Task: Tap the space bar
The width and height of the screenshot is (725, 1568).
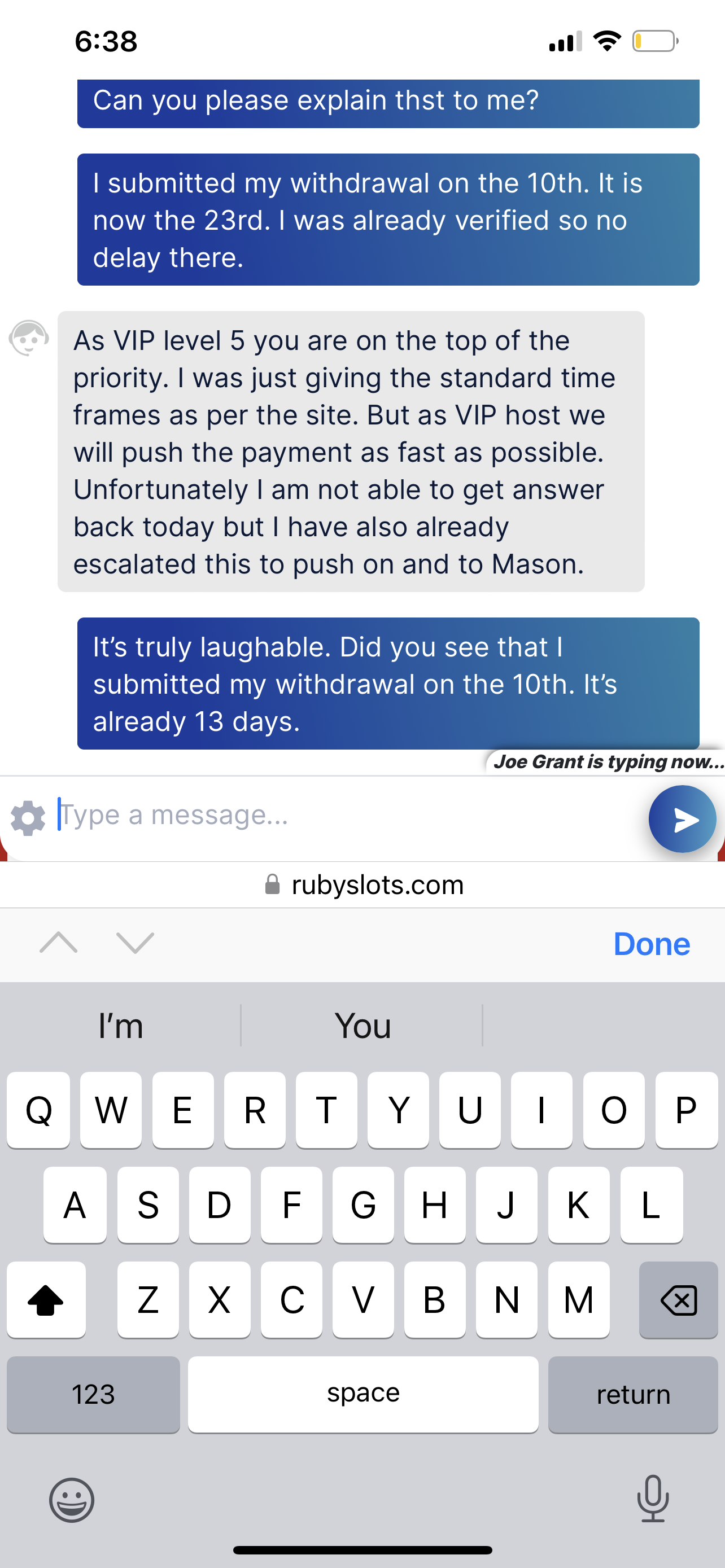Action: (363, 1394)
